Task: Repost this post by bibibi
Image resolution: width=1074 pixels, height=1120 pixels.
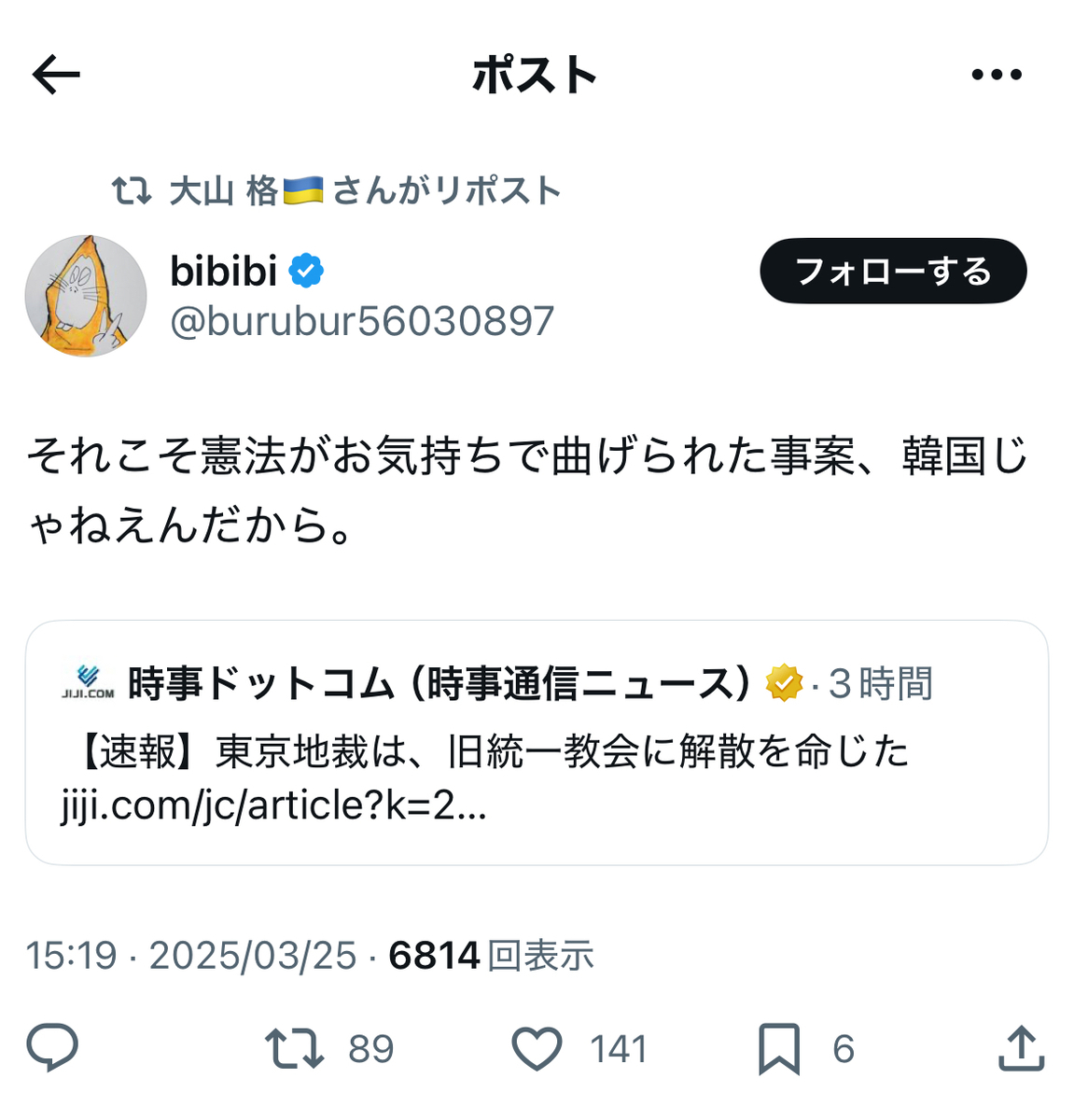Action: click(x=295, y=1048)
